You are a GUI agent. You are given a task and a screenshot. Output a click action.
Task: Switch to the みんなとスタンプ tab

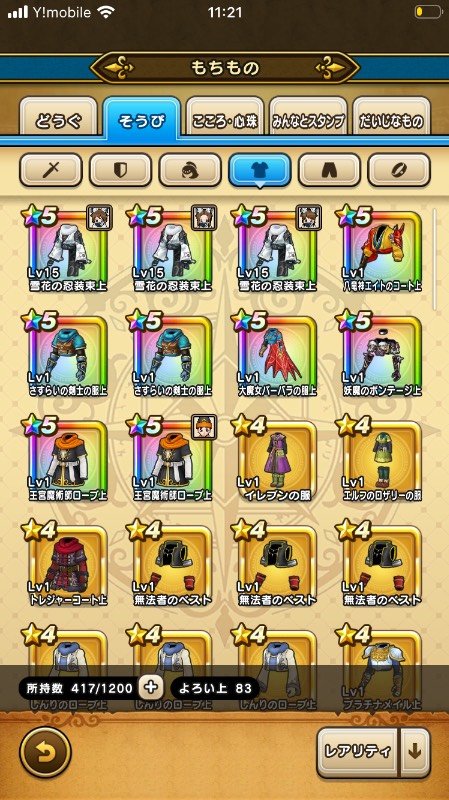pos(308,120)
